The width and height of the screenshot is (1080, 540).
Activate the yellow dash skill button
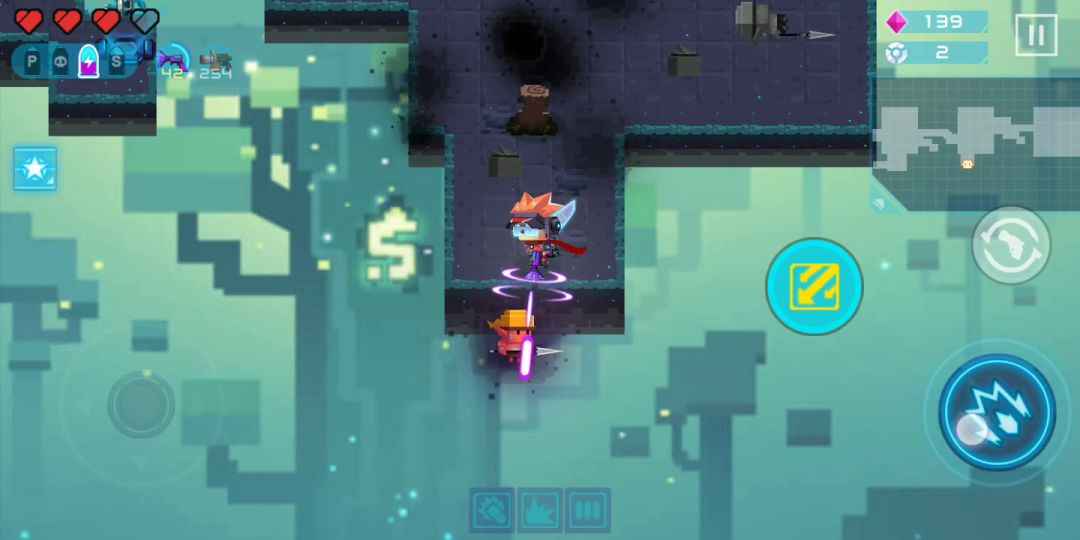pyautogui.click(x=814, y=287)
